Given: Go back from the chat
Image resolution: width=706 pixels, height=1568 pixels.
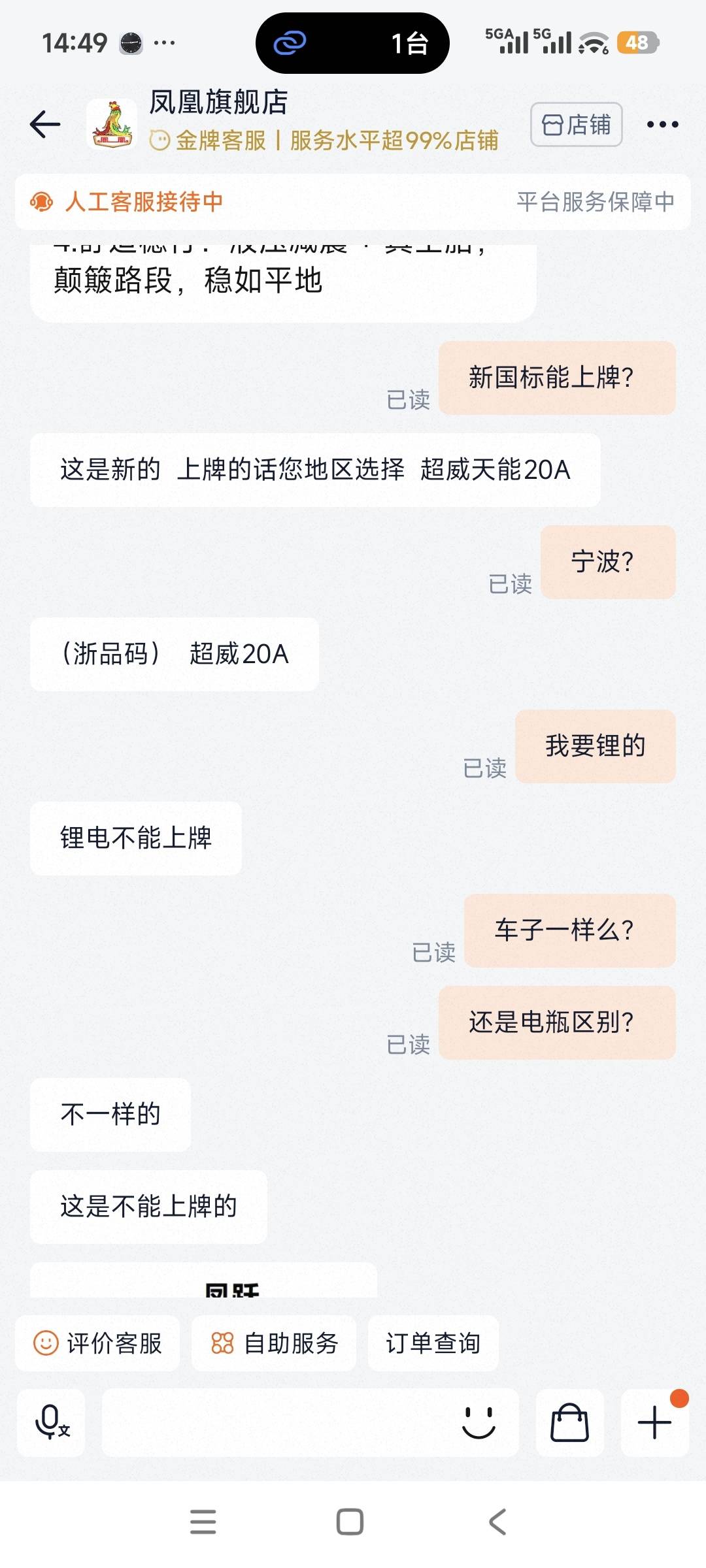Looking at the screenshot, I should pos(45,124).
